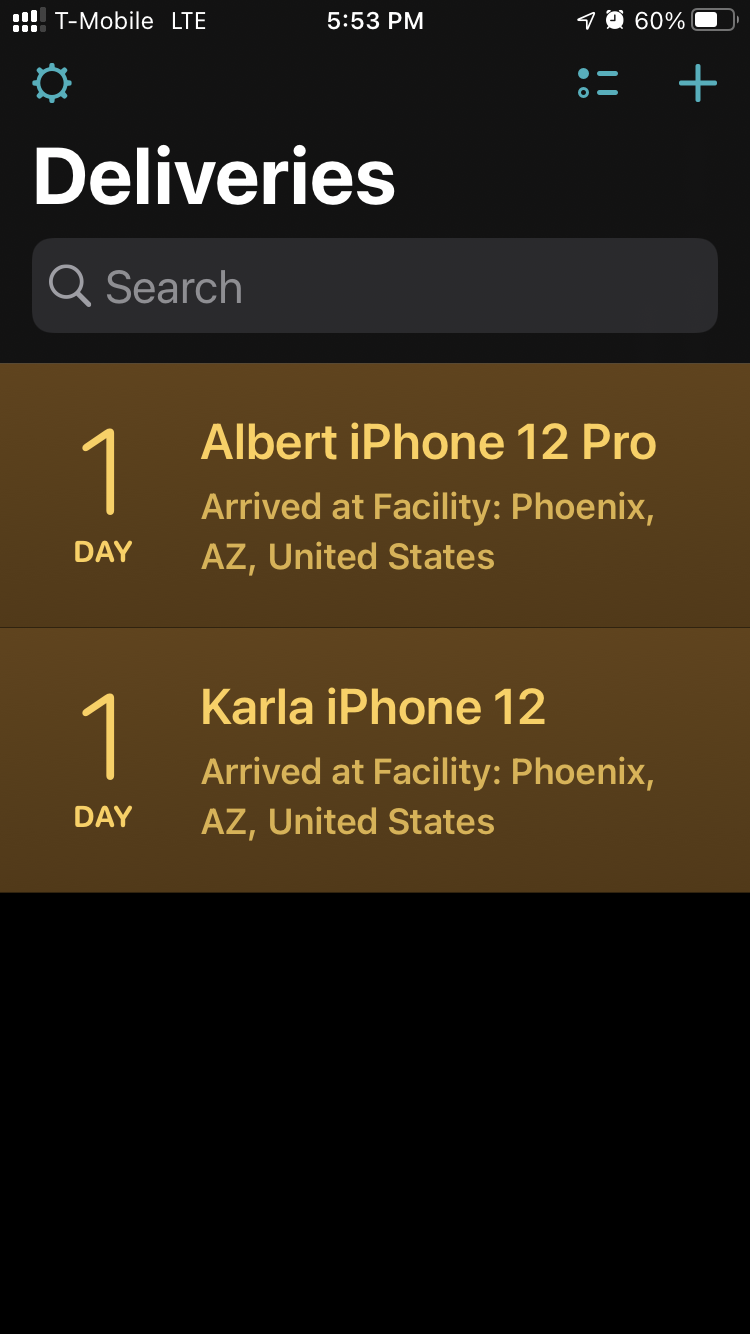Screen dimensions: 750x1334
Task: Open the Albert iPhone 12 Pro delivery
Action: click(375, 496)
